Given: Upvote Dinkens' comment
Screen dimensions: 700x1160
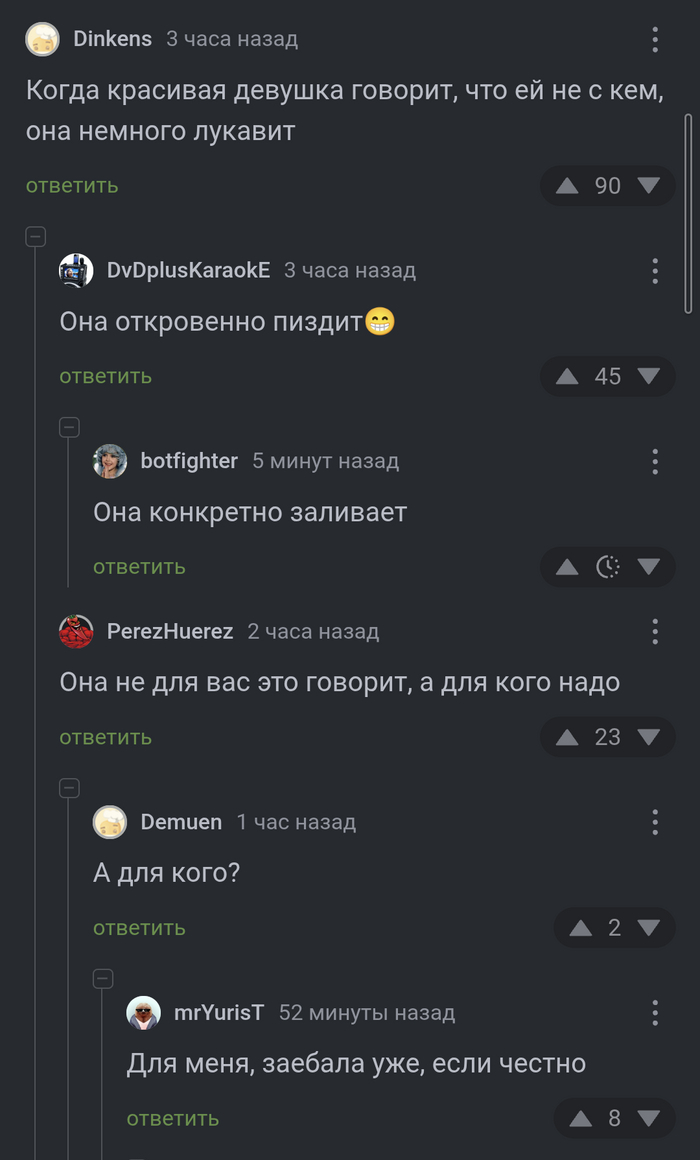Looking at the screenshot, I should pos(567,186).
